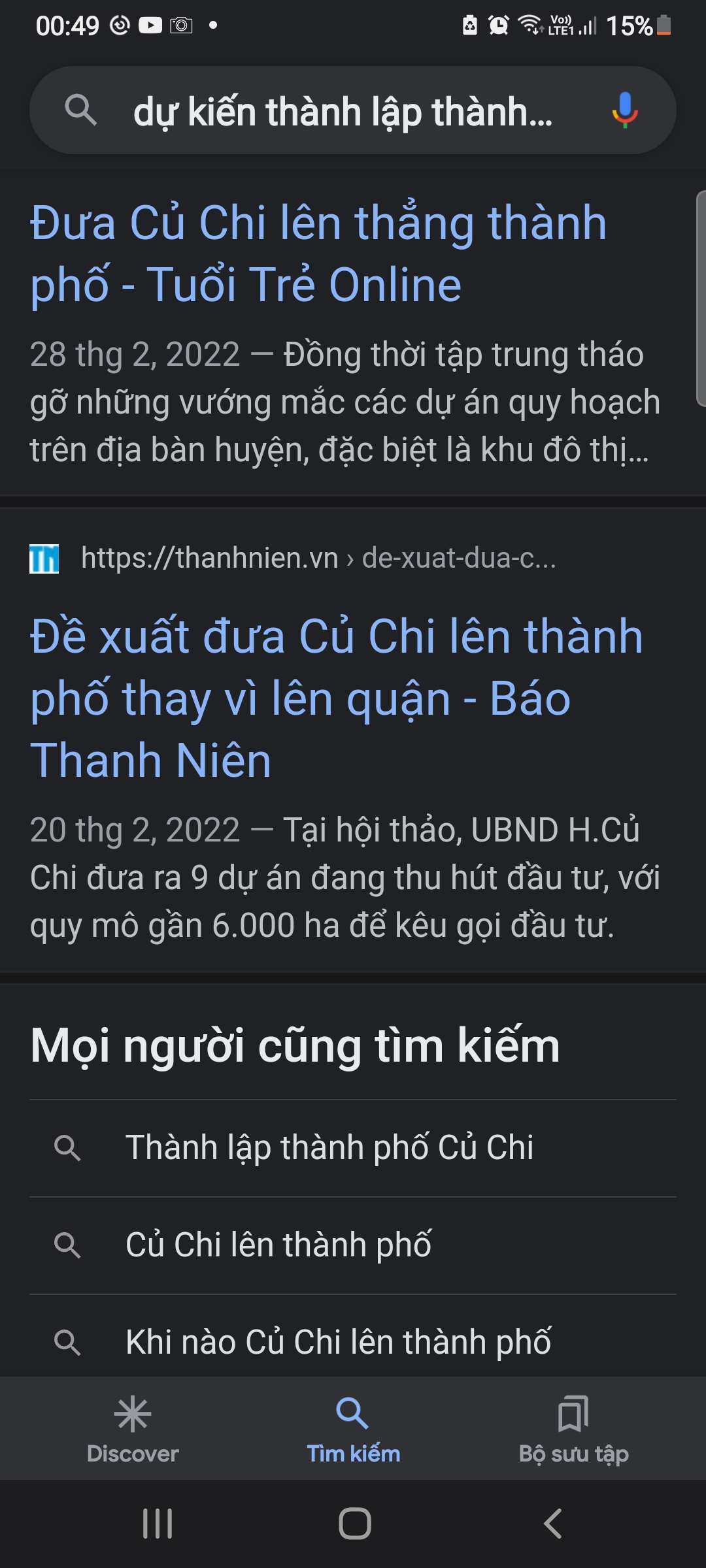Open the thanhnien.vn URL breadcrumb

click(318, 559)
